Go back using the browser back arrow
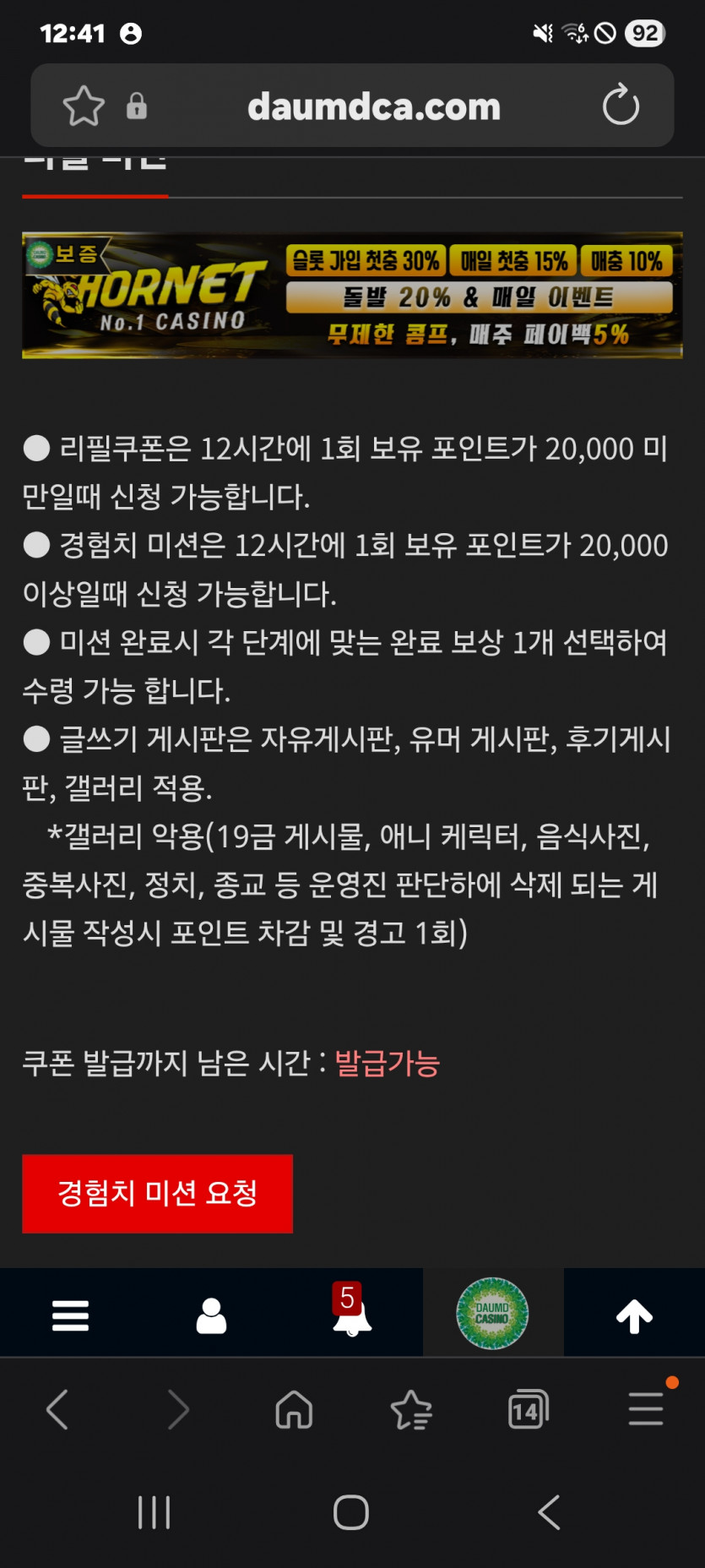The height and width of the screenshot is (1568, 705). tap(57, 1408)
